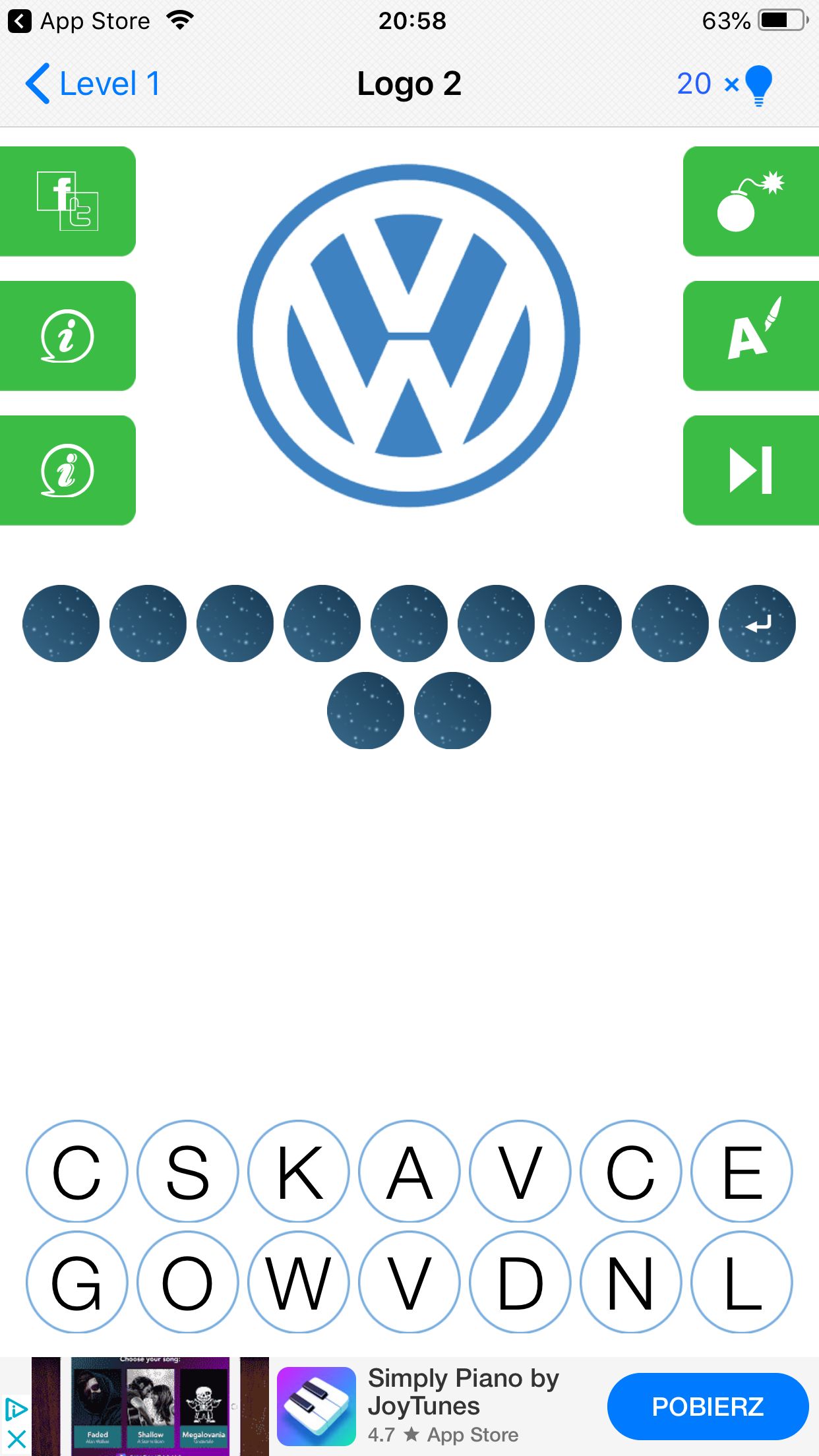819x1456 pixels.
Task: Select the letter D
Action: [520, 1282]
